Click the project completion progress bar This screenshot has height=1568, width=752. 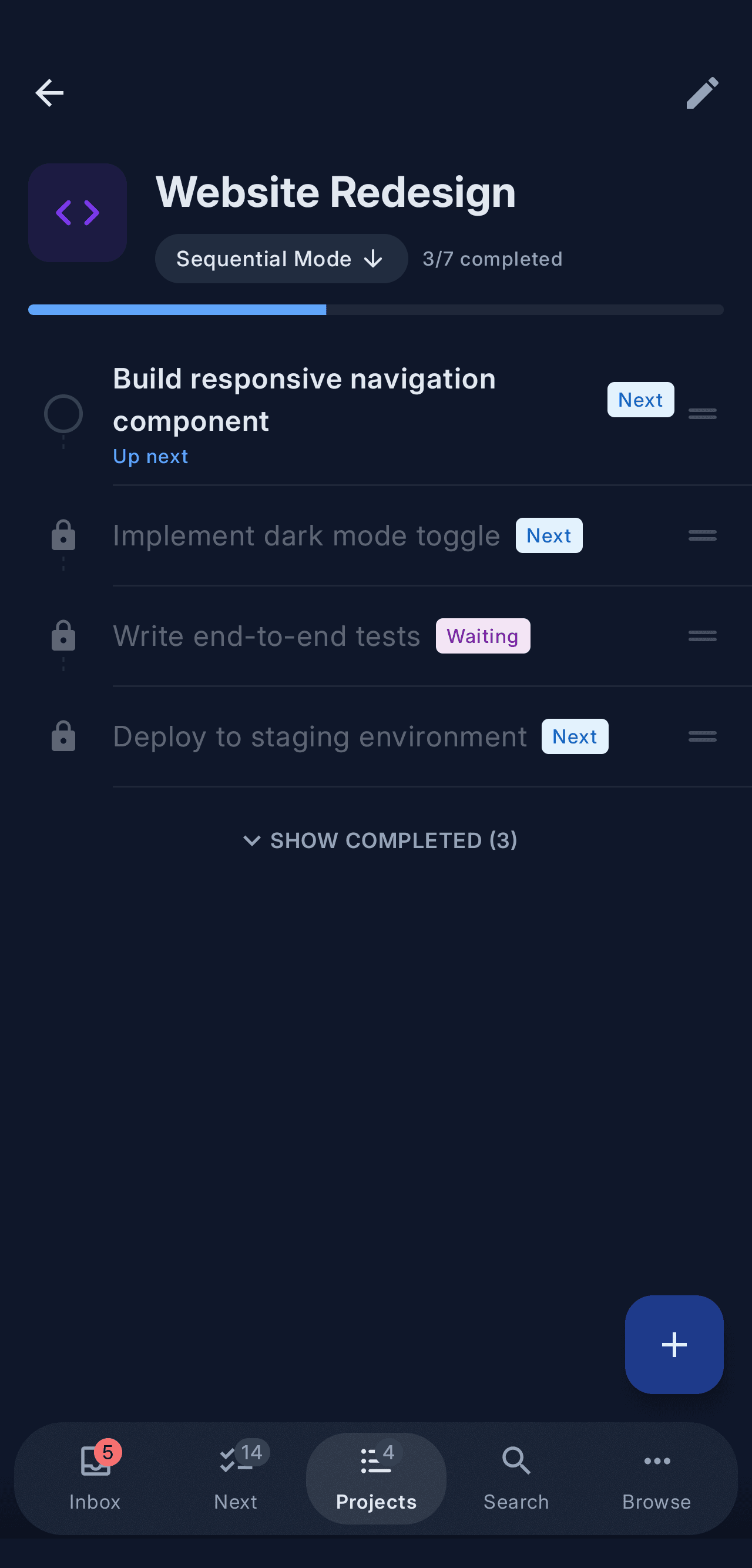[376, 310]
